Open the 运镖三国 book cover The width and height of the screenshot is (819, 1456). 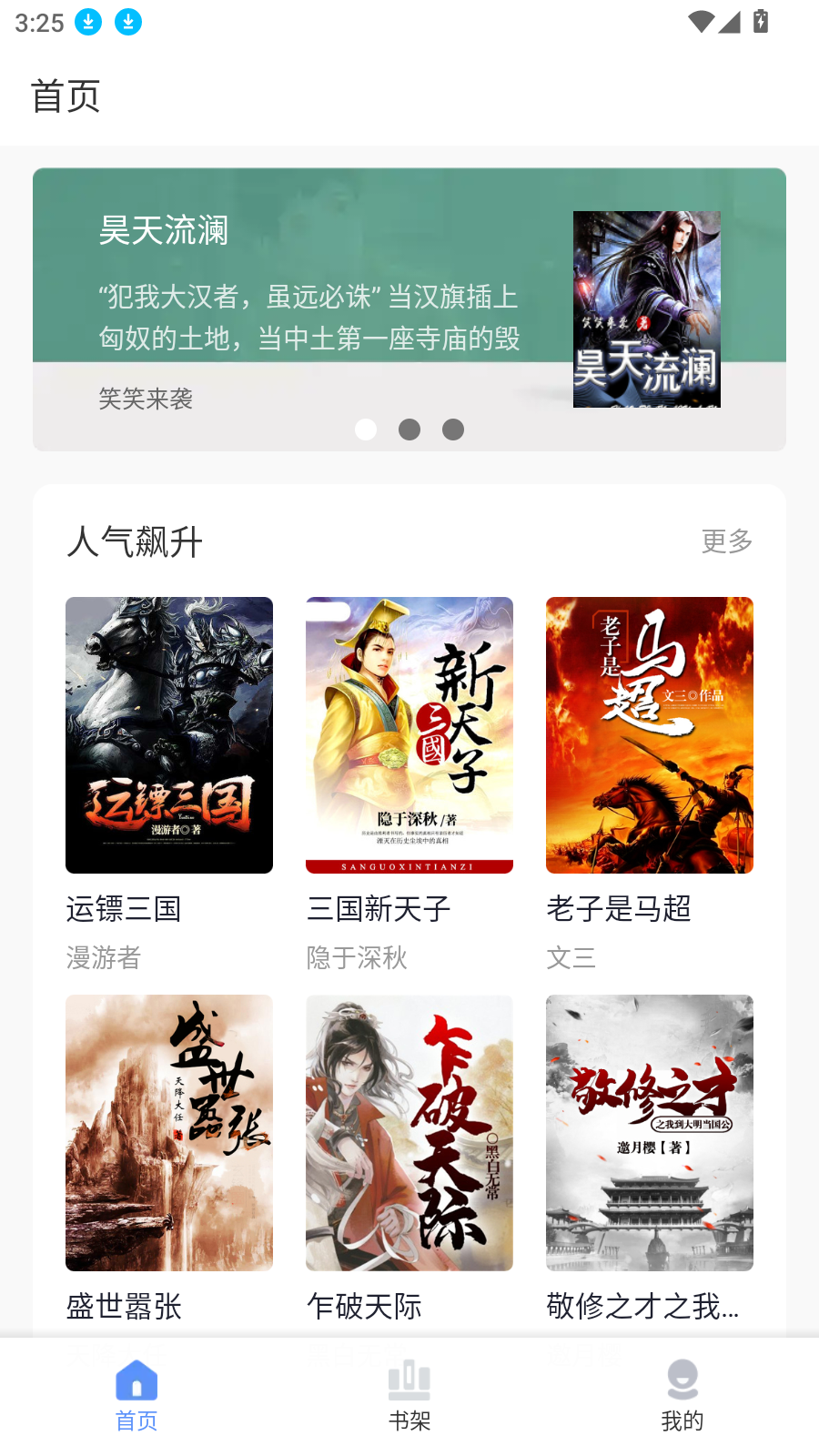click(168, 734)
